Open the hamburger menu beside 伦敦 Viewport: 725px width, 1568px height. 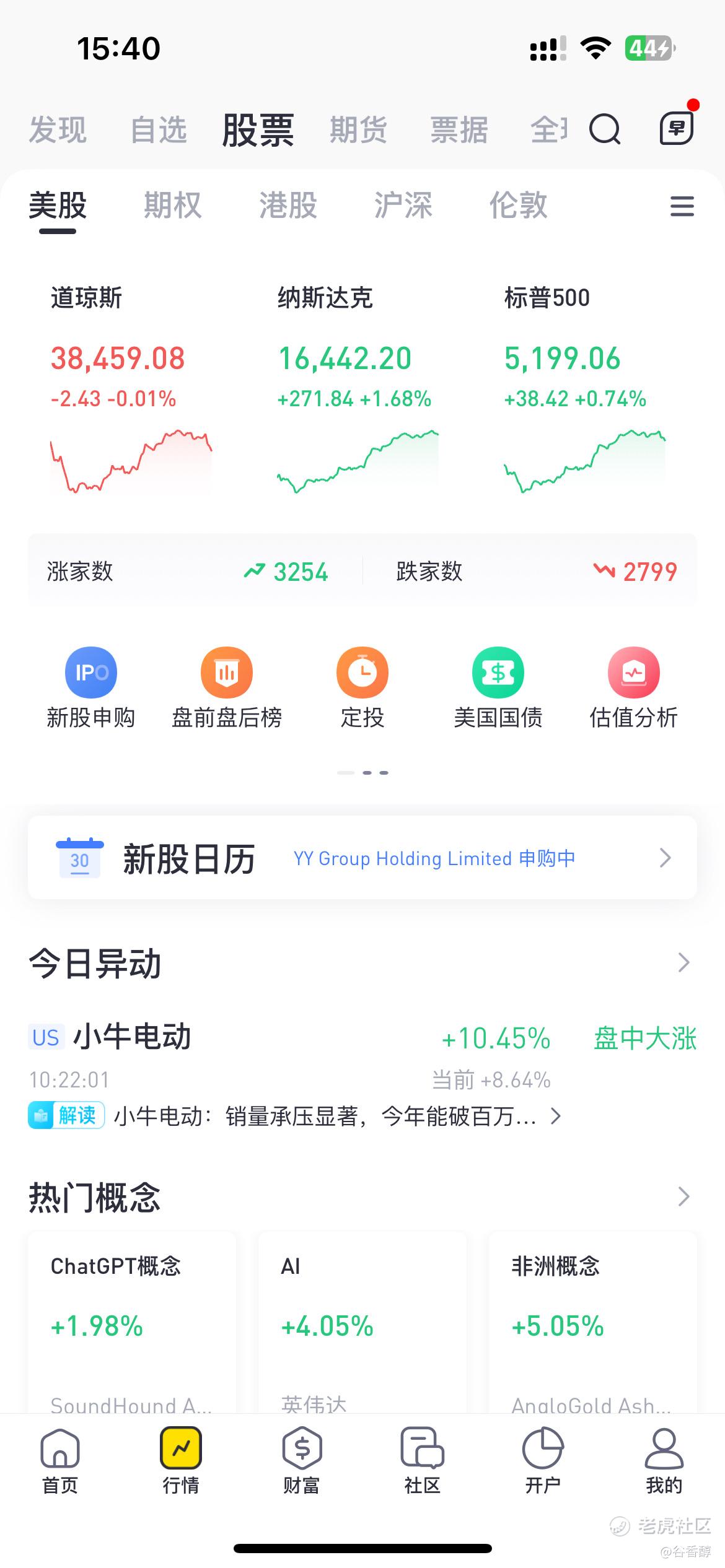pyautogui.click(x=682, y=206)
